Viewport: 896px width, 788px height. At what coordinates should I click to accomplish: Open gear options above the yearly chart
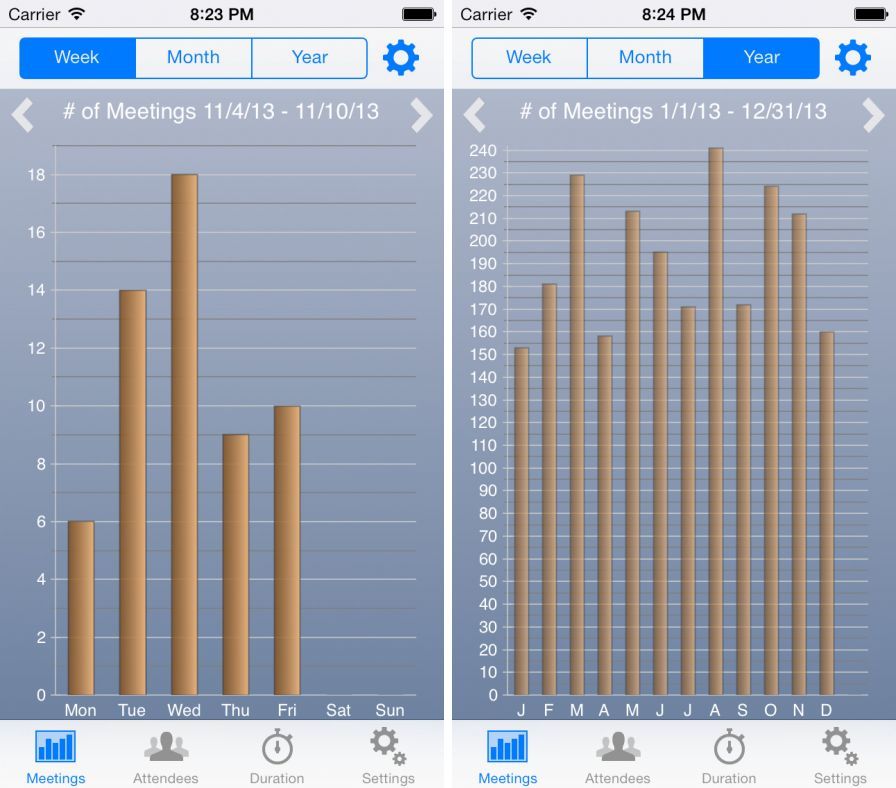[853, 58]
